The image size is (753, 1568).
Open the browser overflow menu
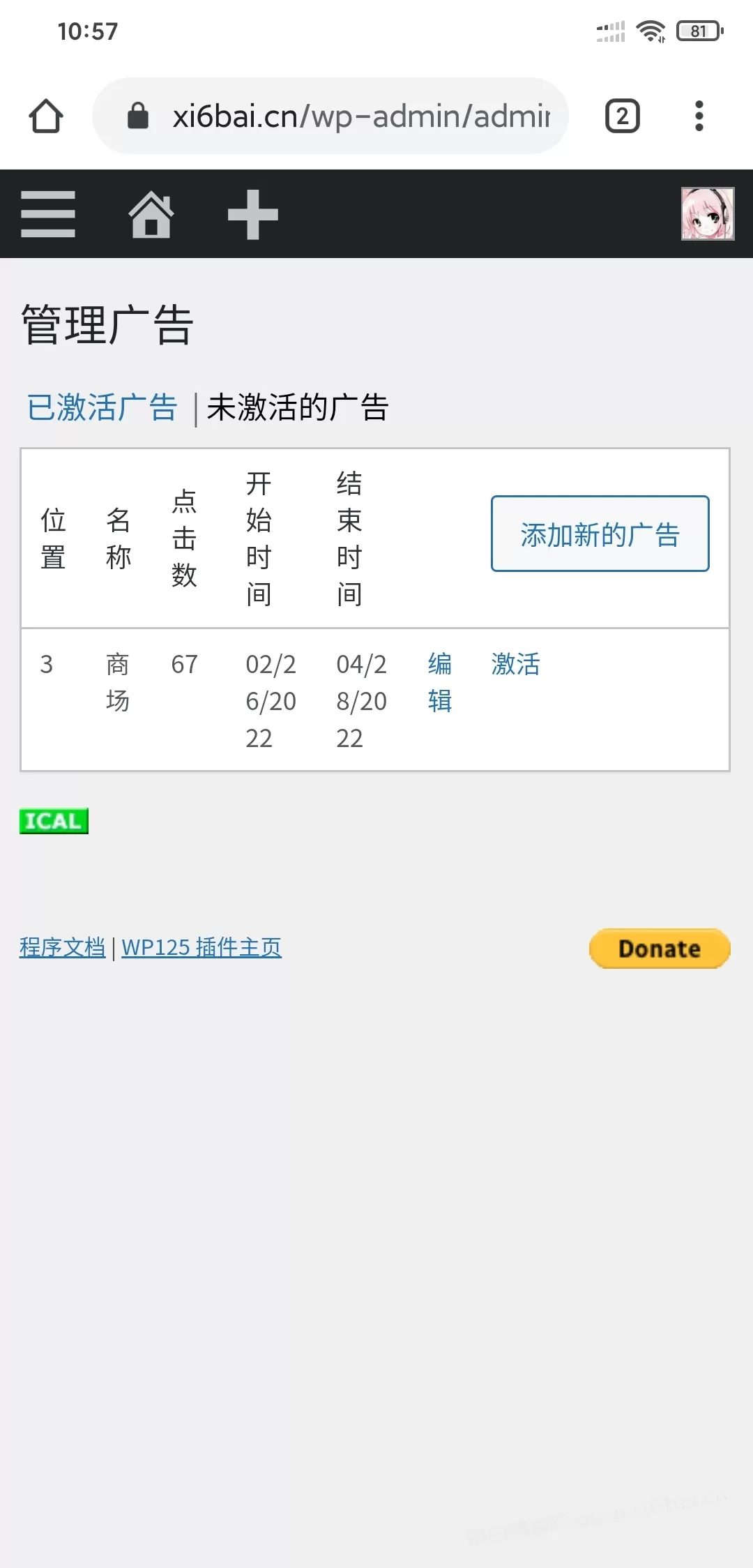pos(699,116)
